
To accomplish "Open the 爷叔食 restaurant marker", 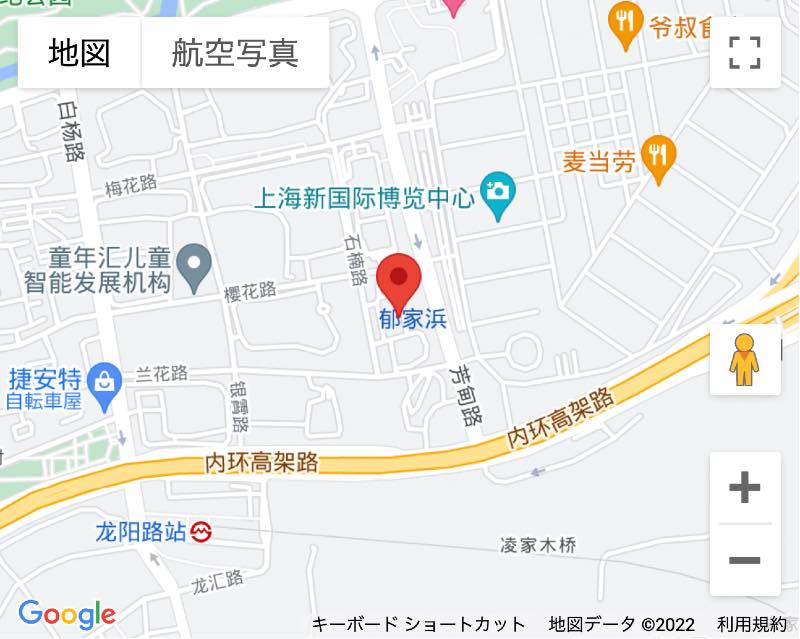I will (x=626, y=22).
